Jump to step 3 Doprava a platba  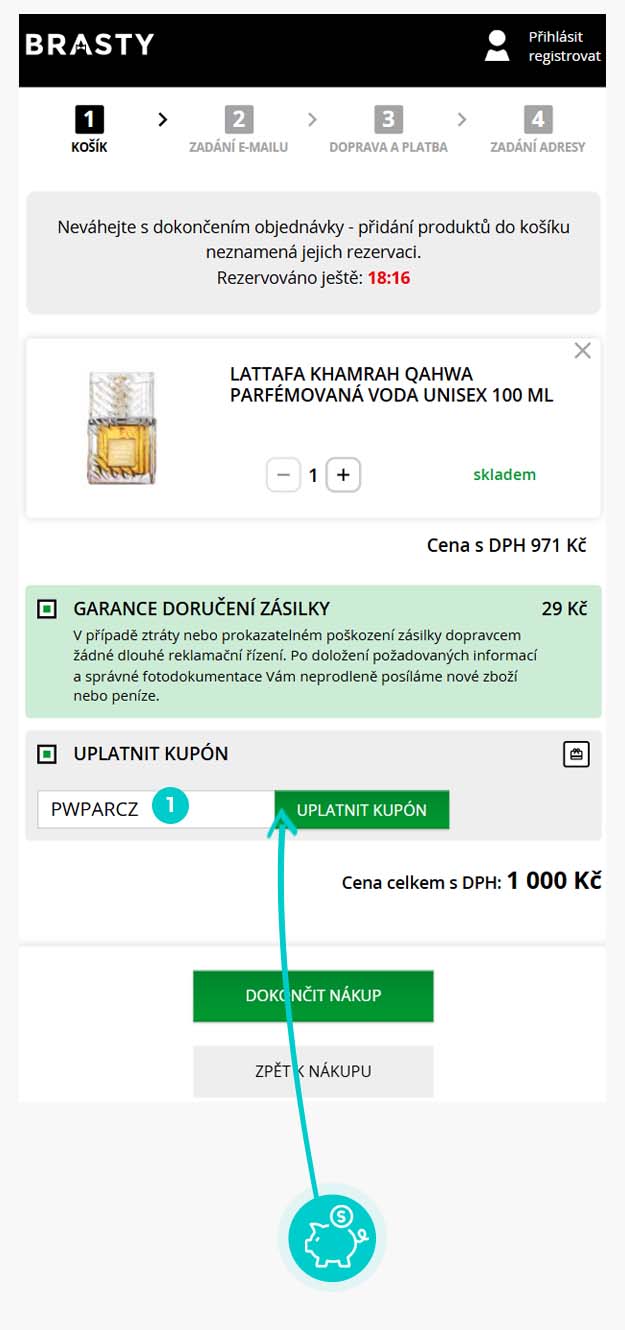click(388, 131)
